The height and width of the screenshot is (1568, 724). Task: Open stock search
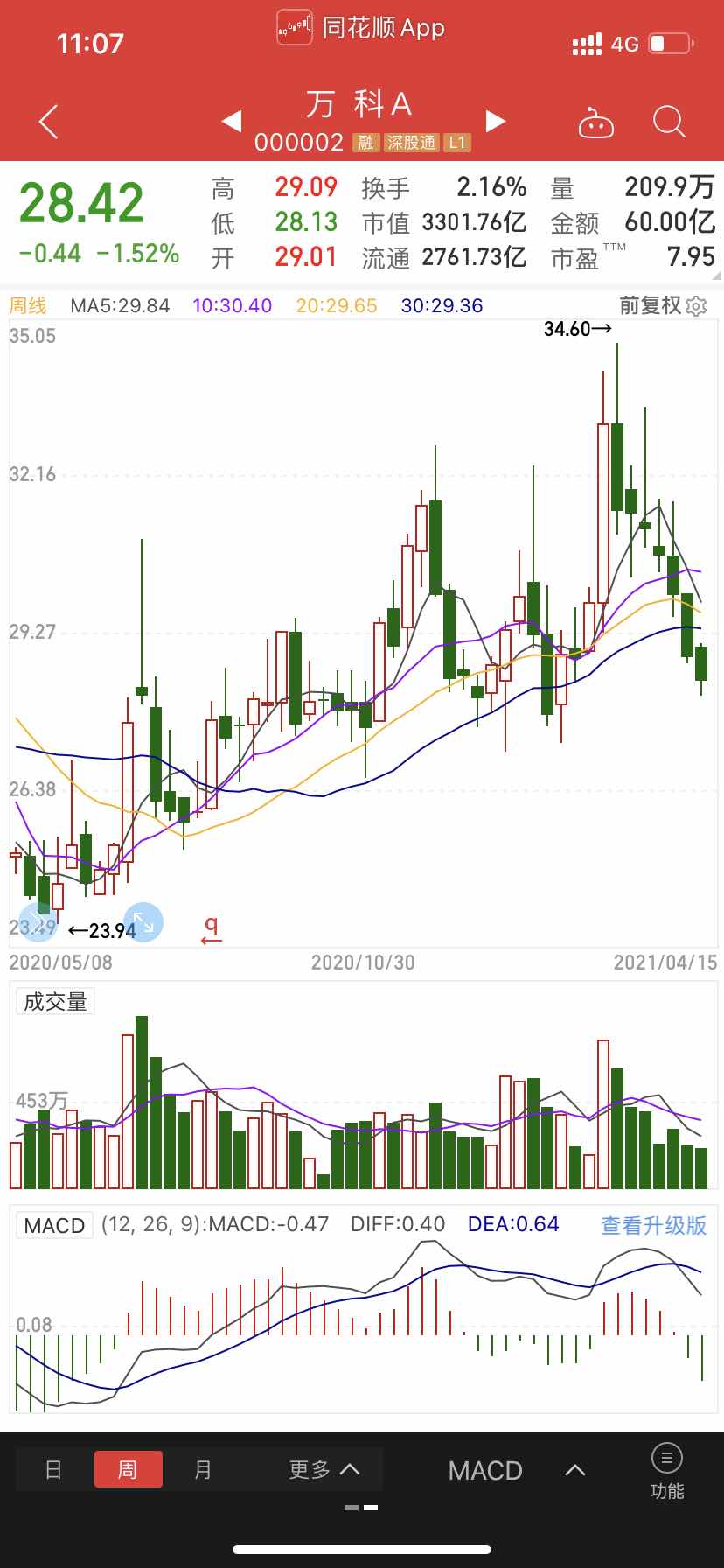click(669, 122)
